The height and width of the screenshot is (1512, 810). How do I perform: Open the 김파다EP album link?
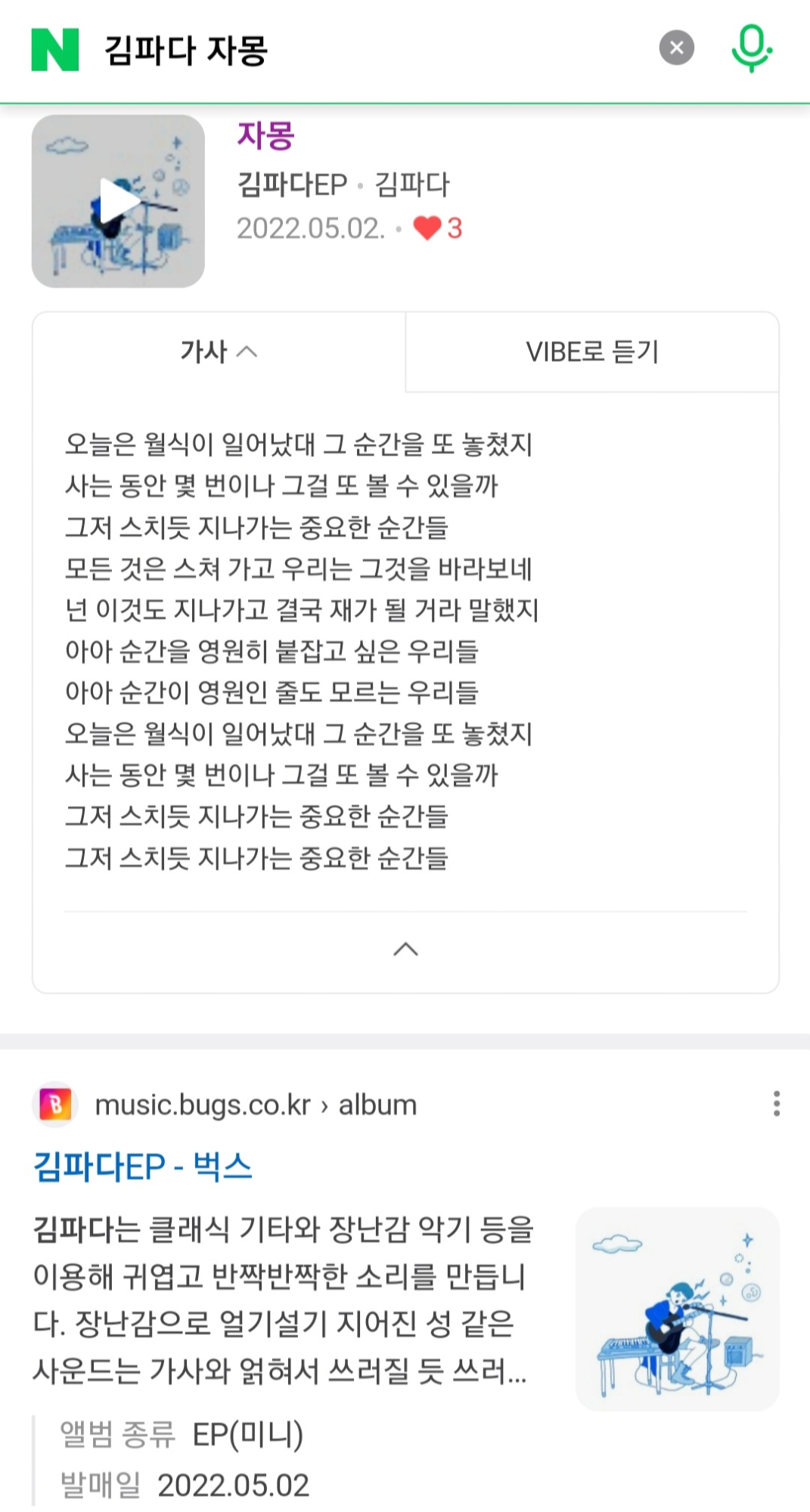click(292, 184)
